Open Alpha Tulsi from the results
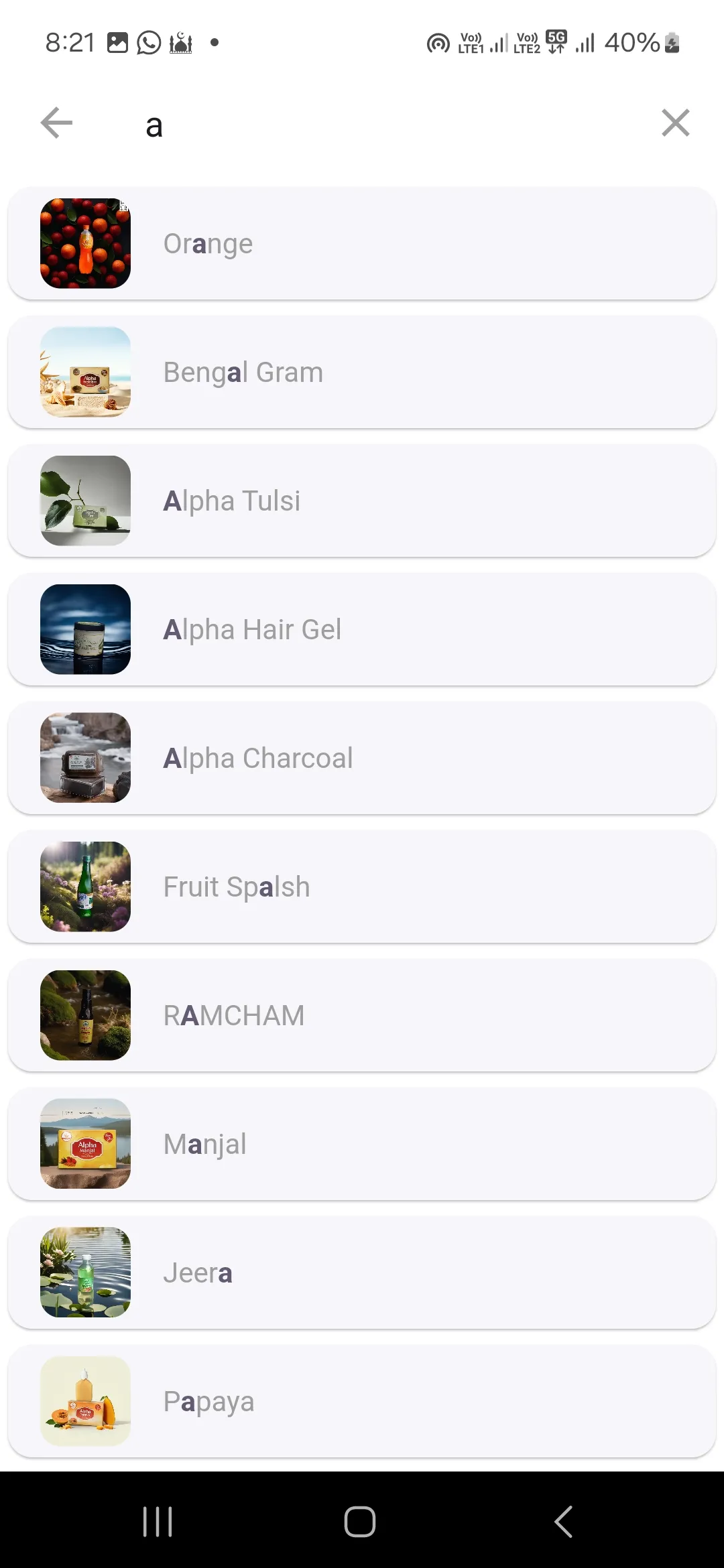 (362, 501)
